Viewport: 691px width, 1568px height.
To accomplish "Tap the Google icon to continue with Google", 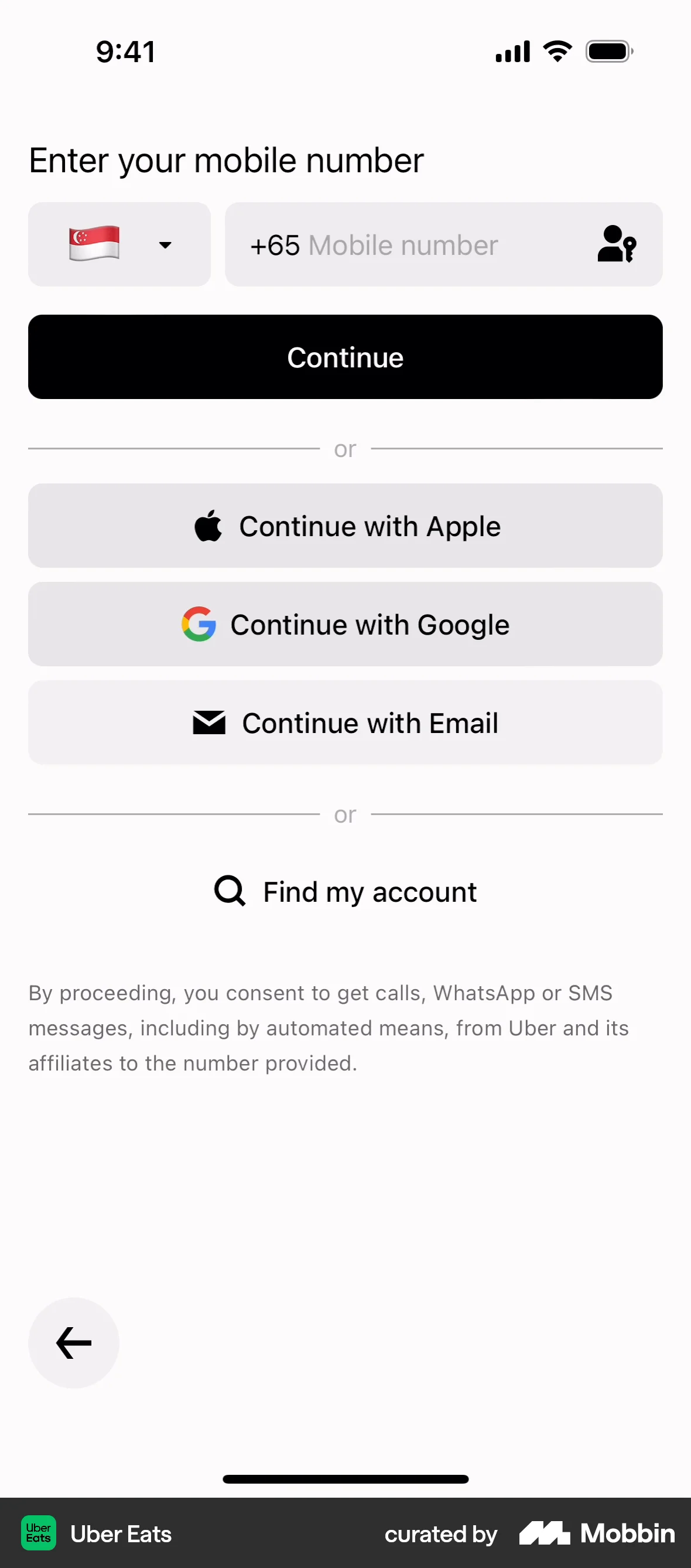I will click(x=198, y=624).
